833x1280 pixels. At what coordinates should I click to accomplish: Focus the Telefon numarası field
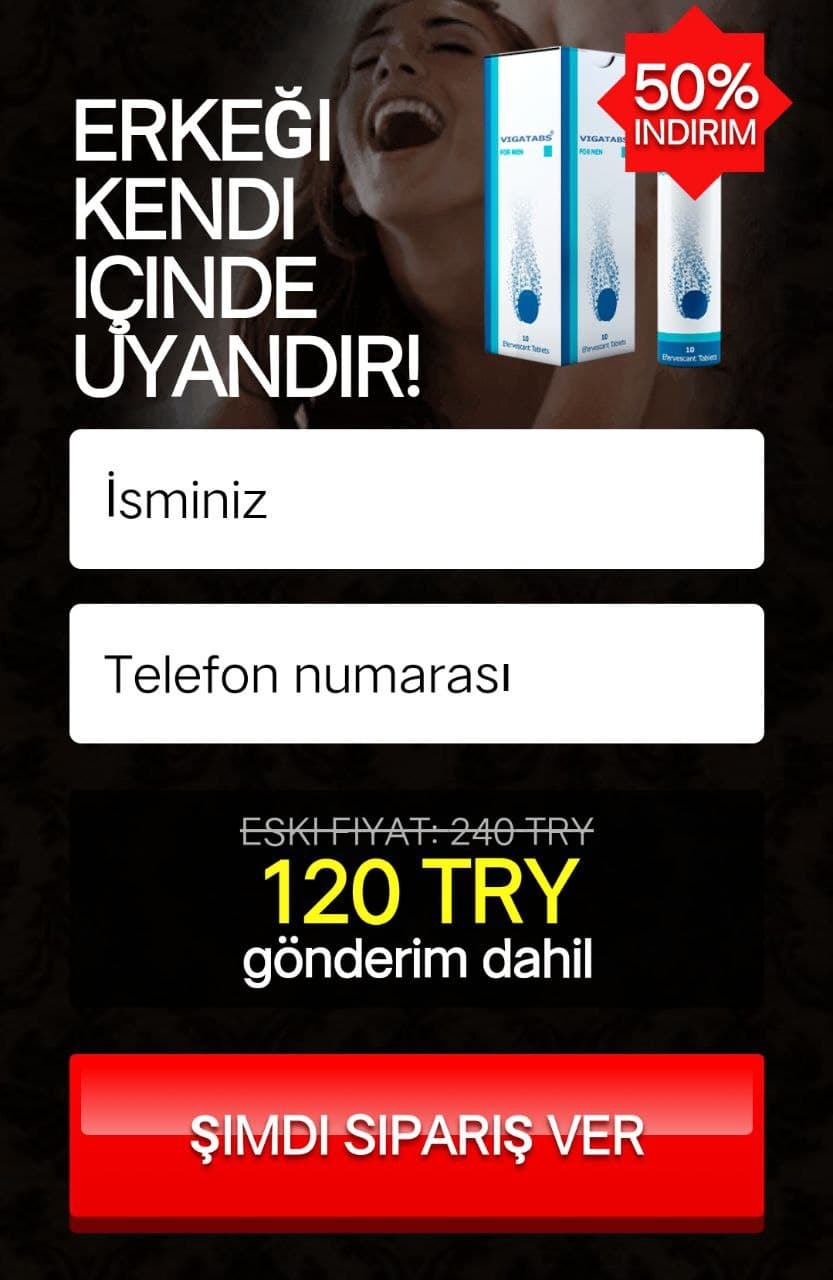(x=416, y=673)
